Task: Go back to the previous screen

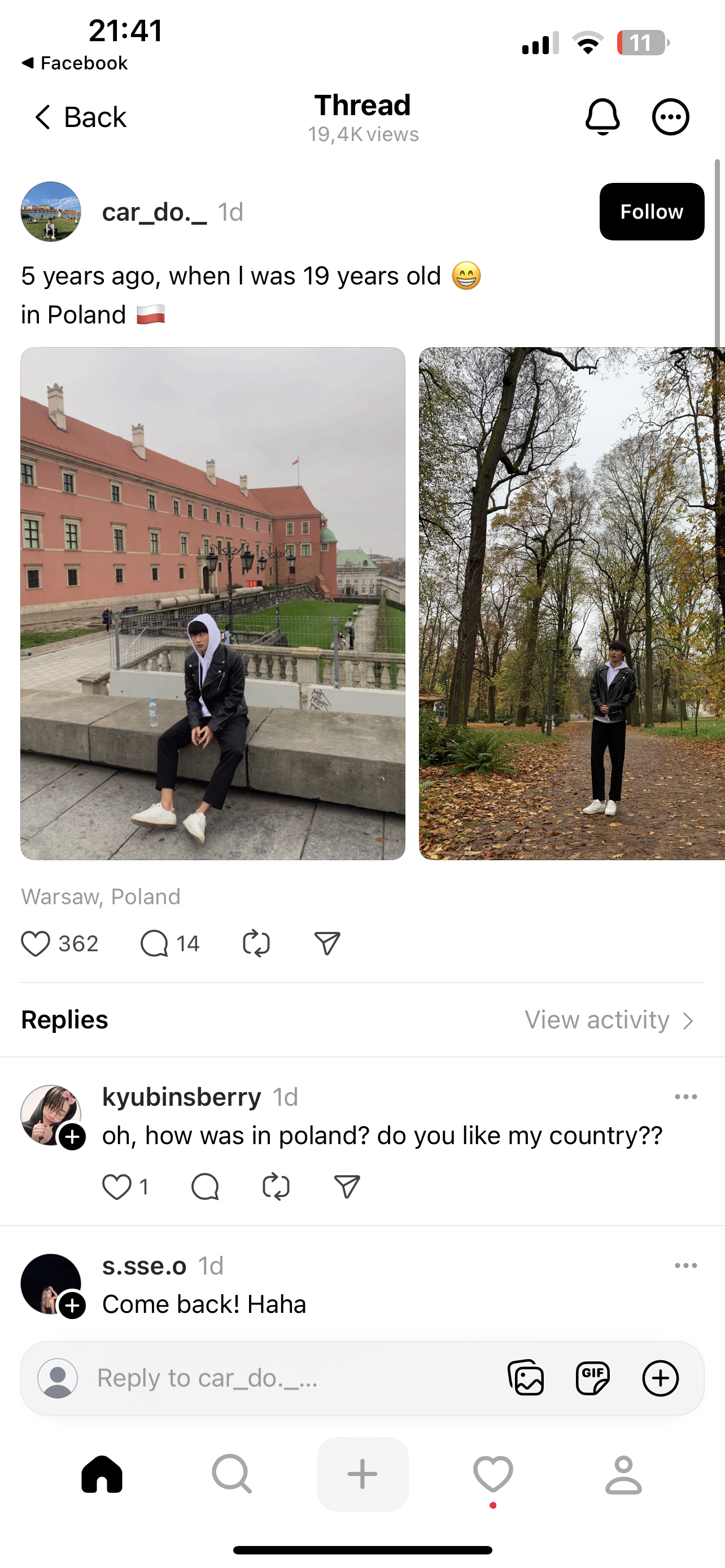Action: point(79,117)
